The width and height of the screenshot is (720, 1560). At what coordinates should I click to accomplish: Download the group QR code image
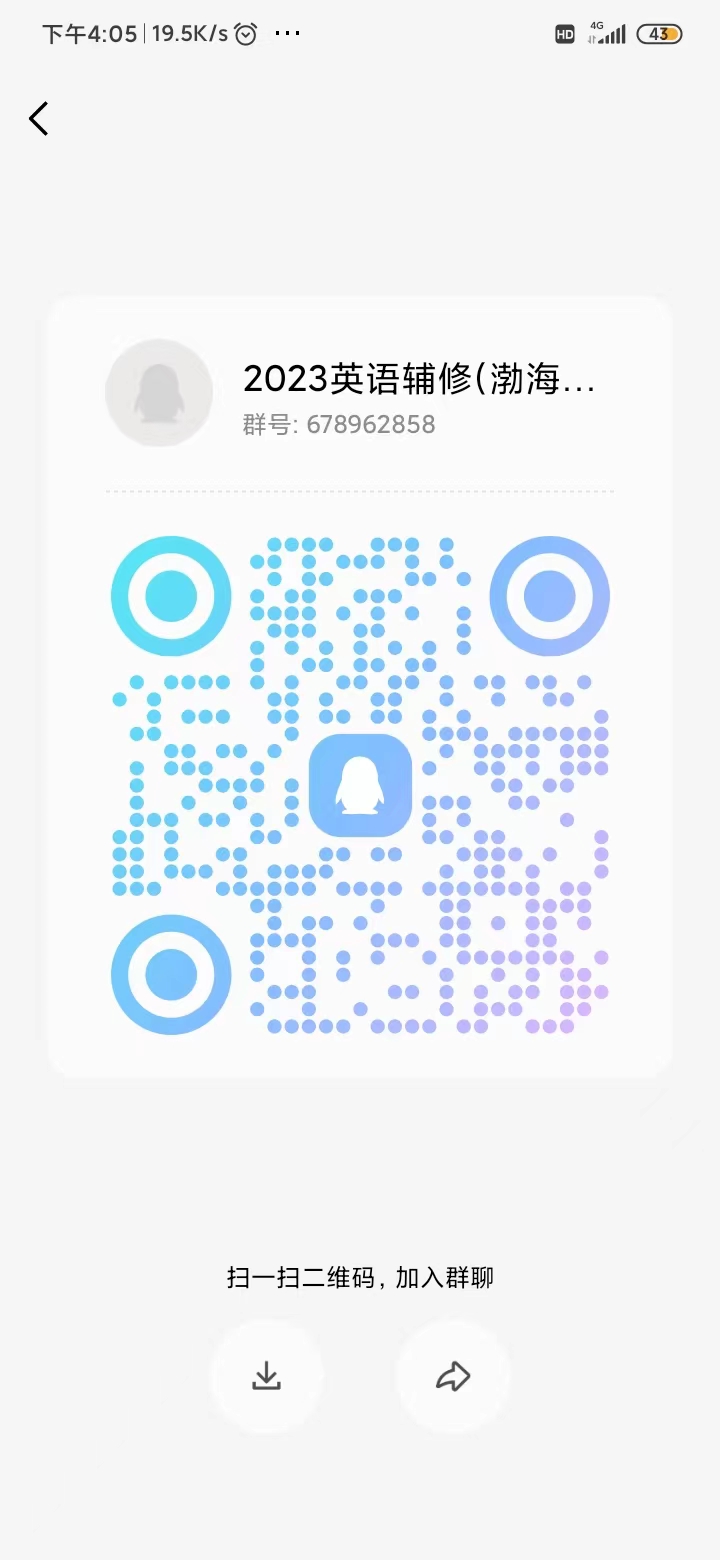click(266, 1376)
